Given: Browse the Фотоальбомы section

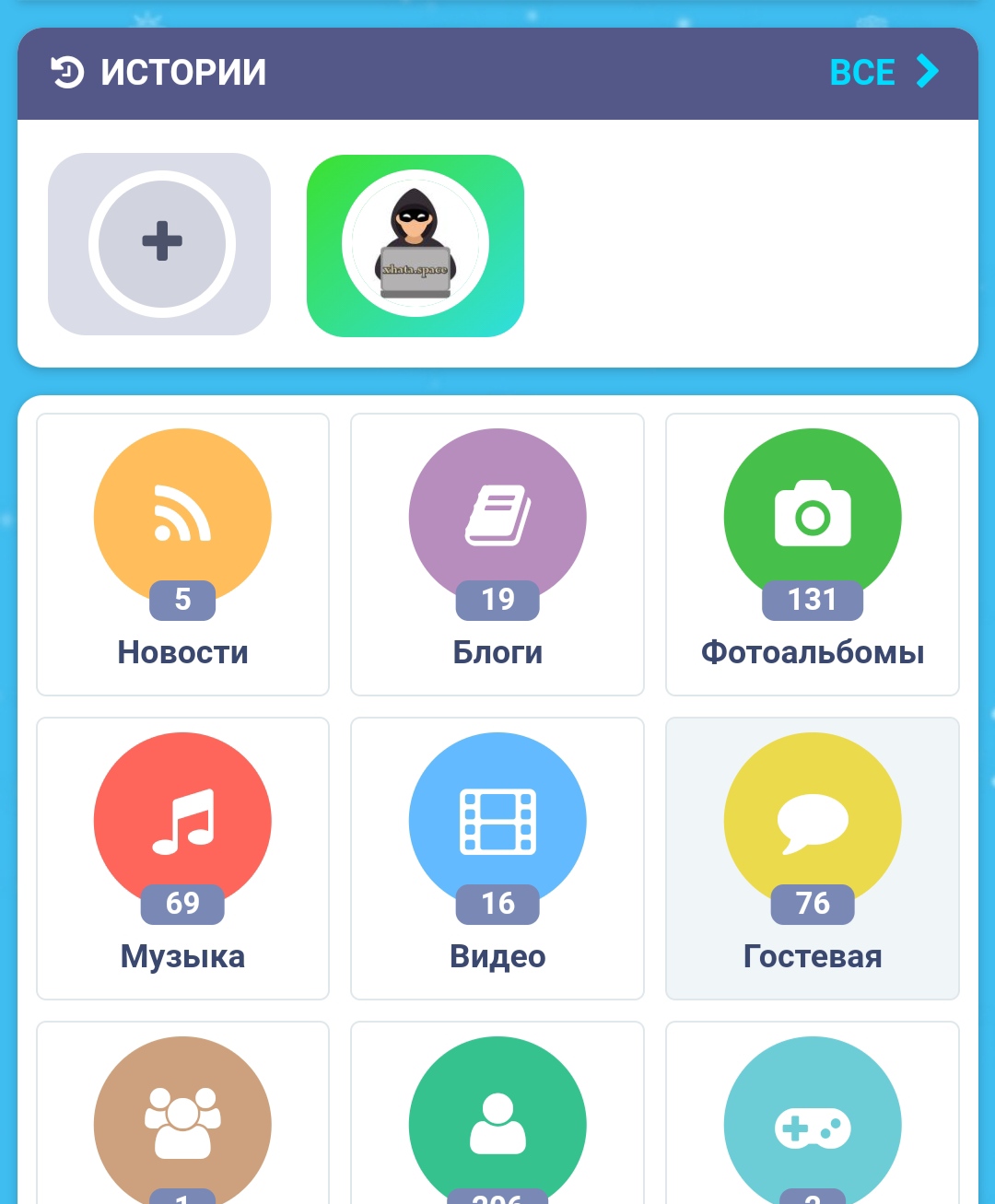Looking at the screenshot, I should [812, 554].
